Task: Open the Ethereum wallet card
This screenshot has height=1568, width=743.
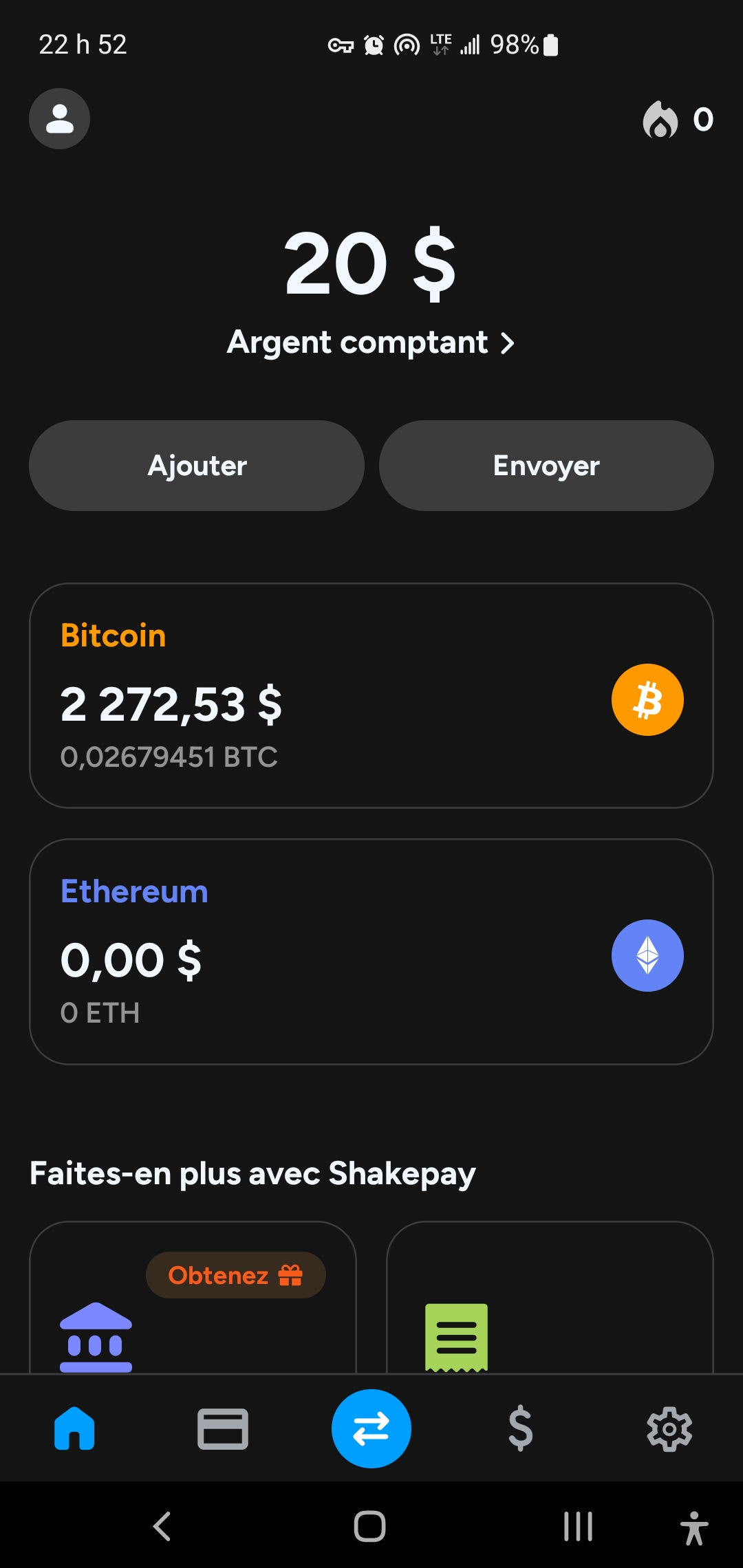Action: coord(371,951)
